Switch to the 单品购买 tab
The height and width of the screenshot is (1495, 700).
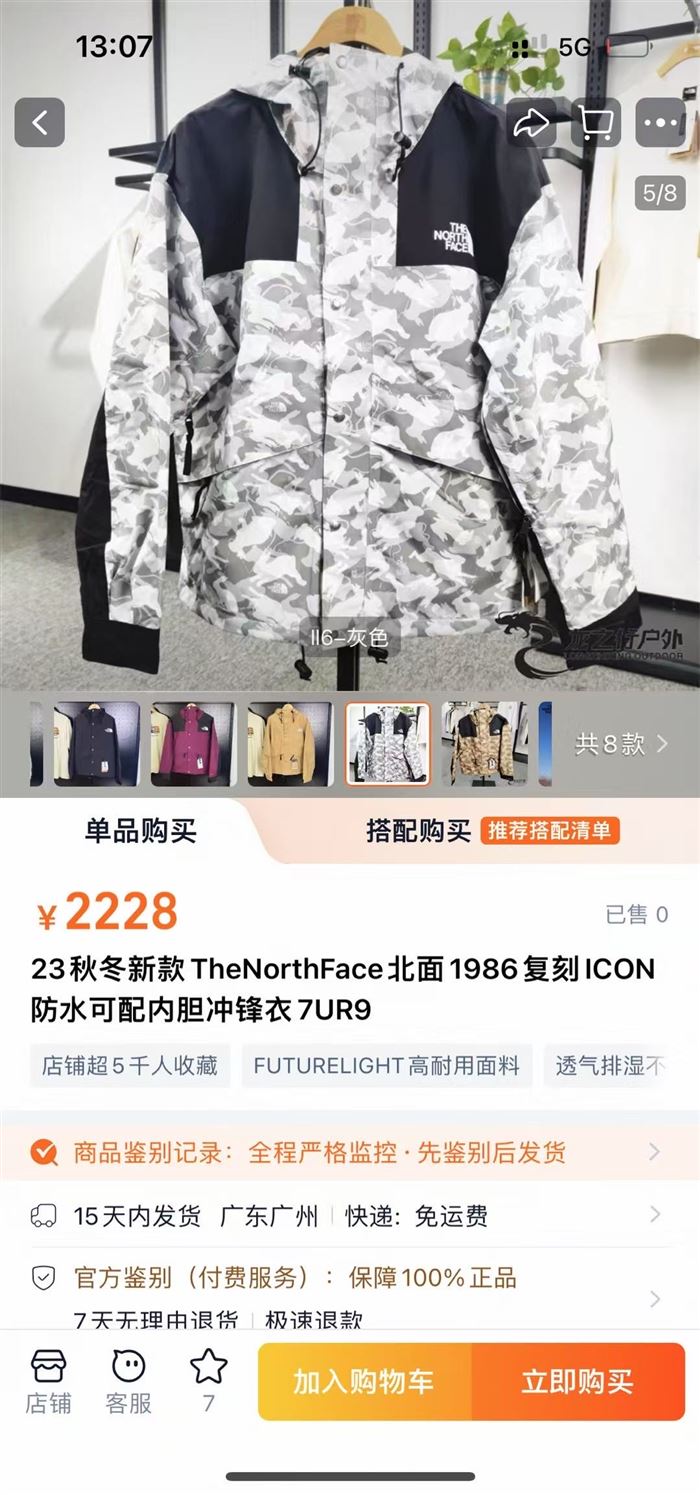click(x=141, y=830)
